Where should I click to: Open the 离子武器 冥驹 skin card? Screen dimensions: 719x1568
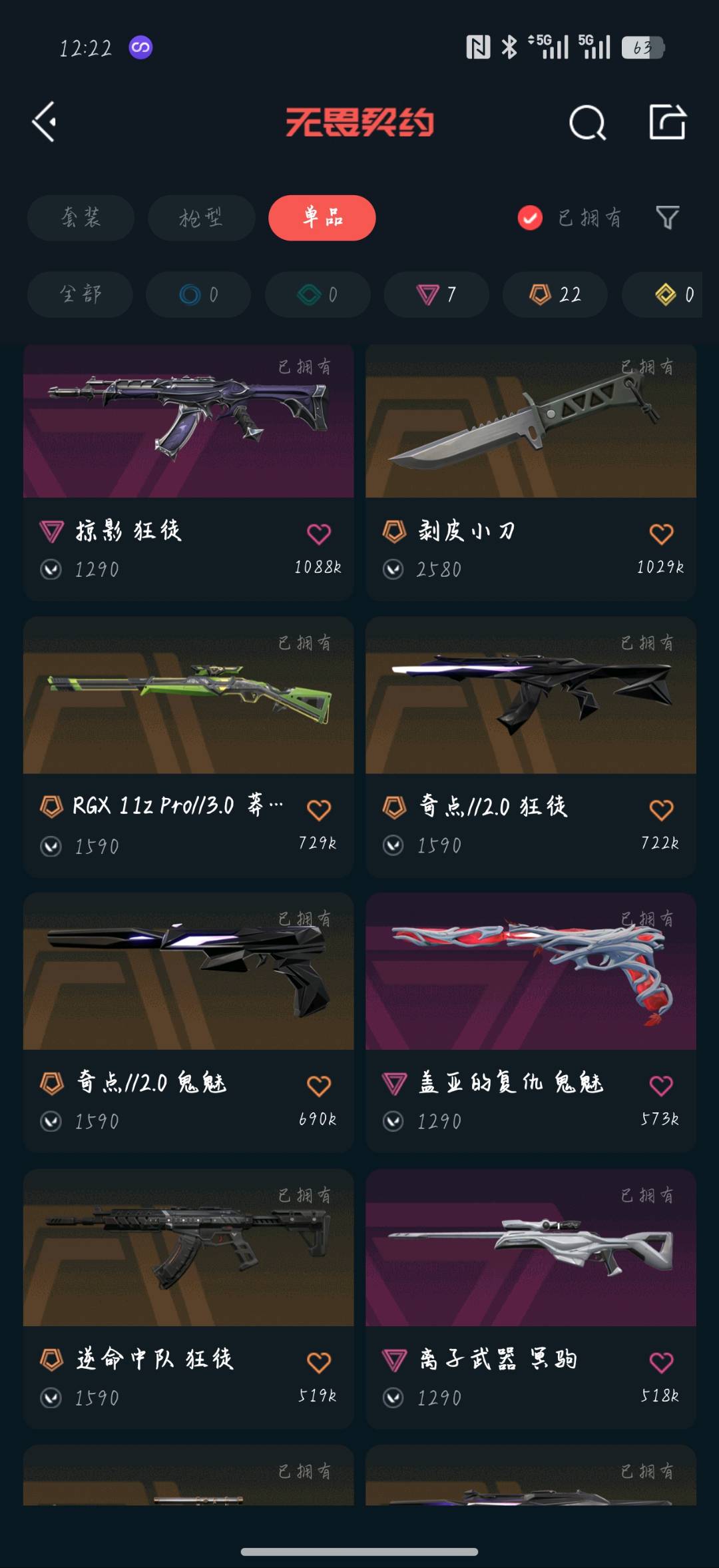tap(531, 1298)
